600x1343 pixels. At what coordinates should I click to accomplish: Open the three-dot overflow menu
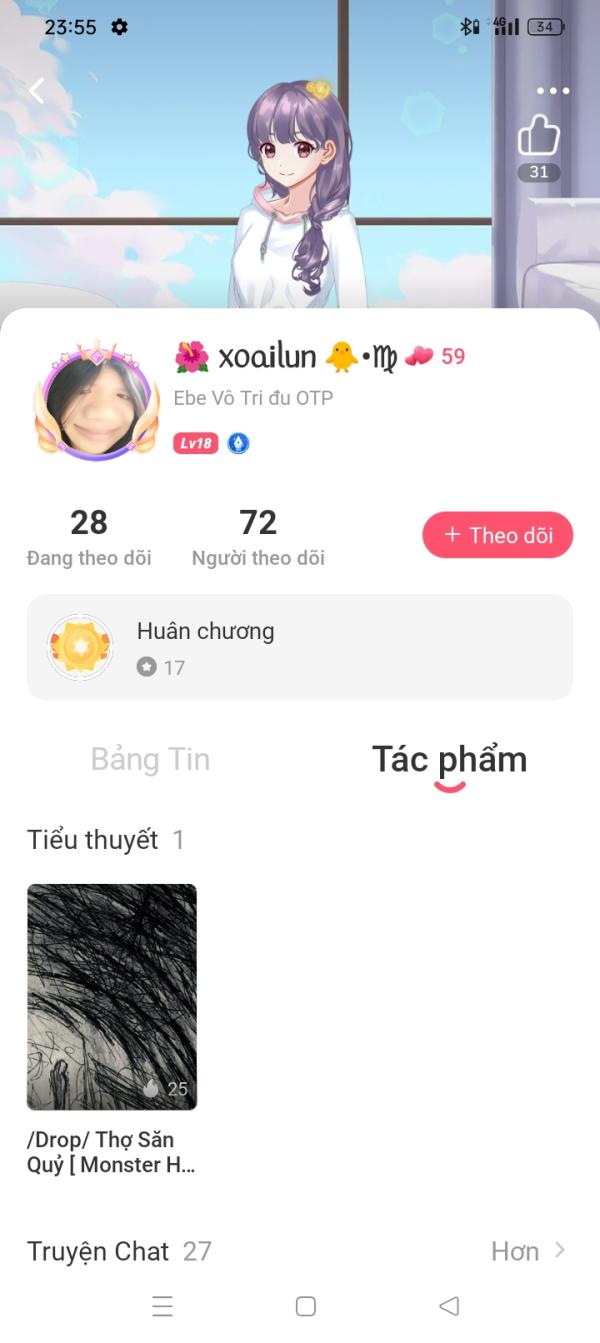tap(552, 91)
